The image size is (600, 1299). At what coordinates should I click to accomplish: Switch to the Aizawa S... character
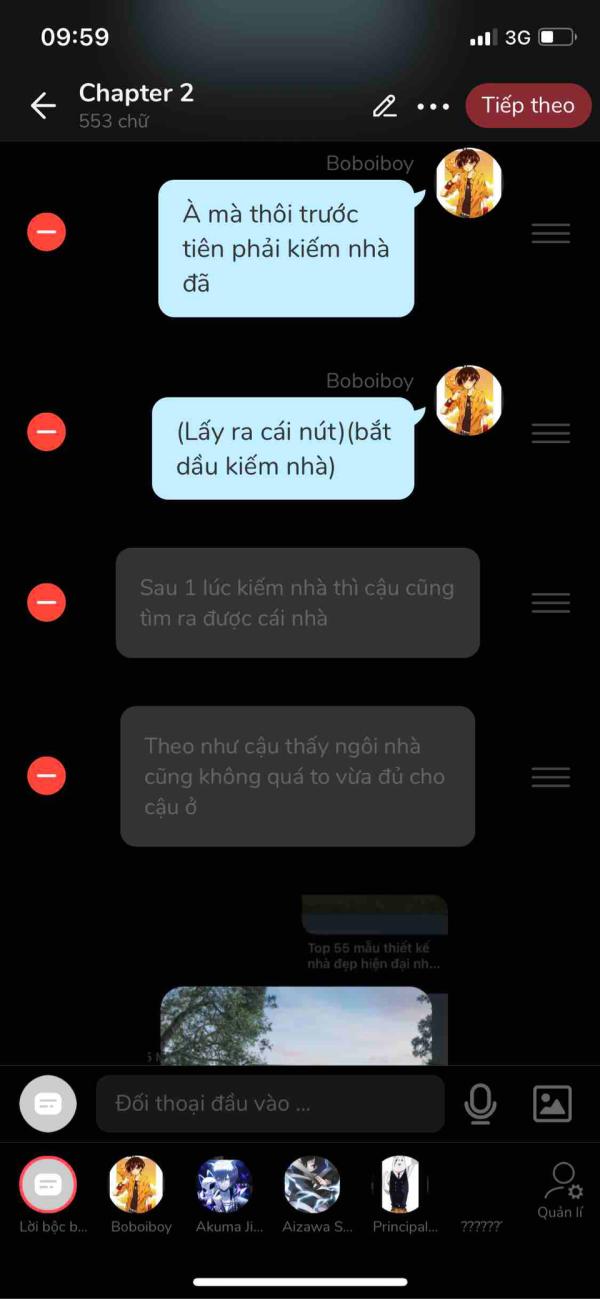coord(312,1186)
